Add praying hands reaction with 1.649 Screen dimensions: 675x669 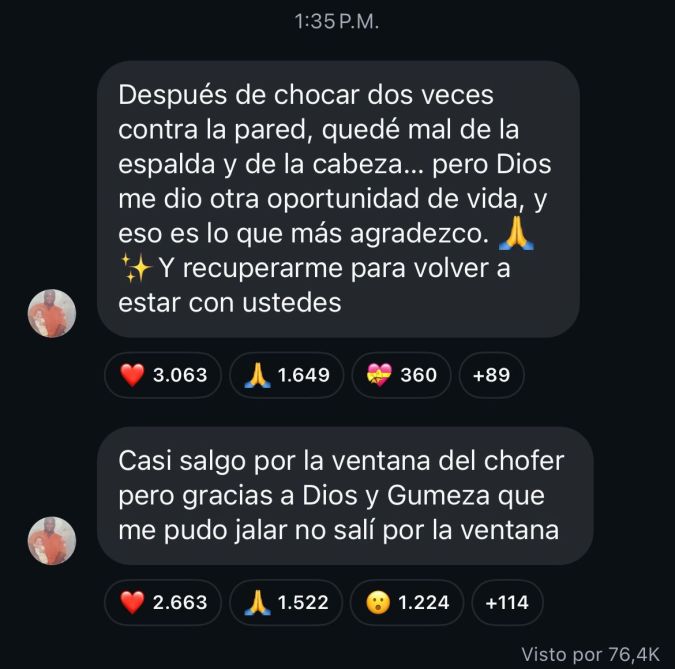click(287, 375)
